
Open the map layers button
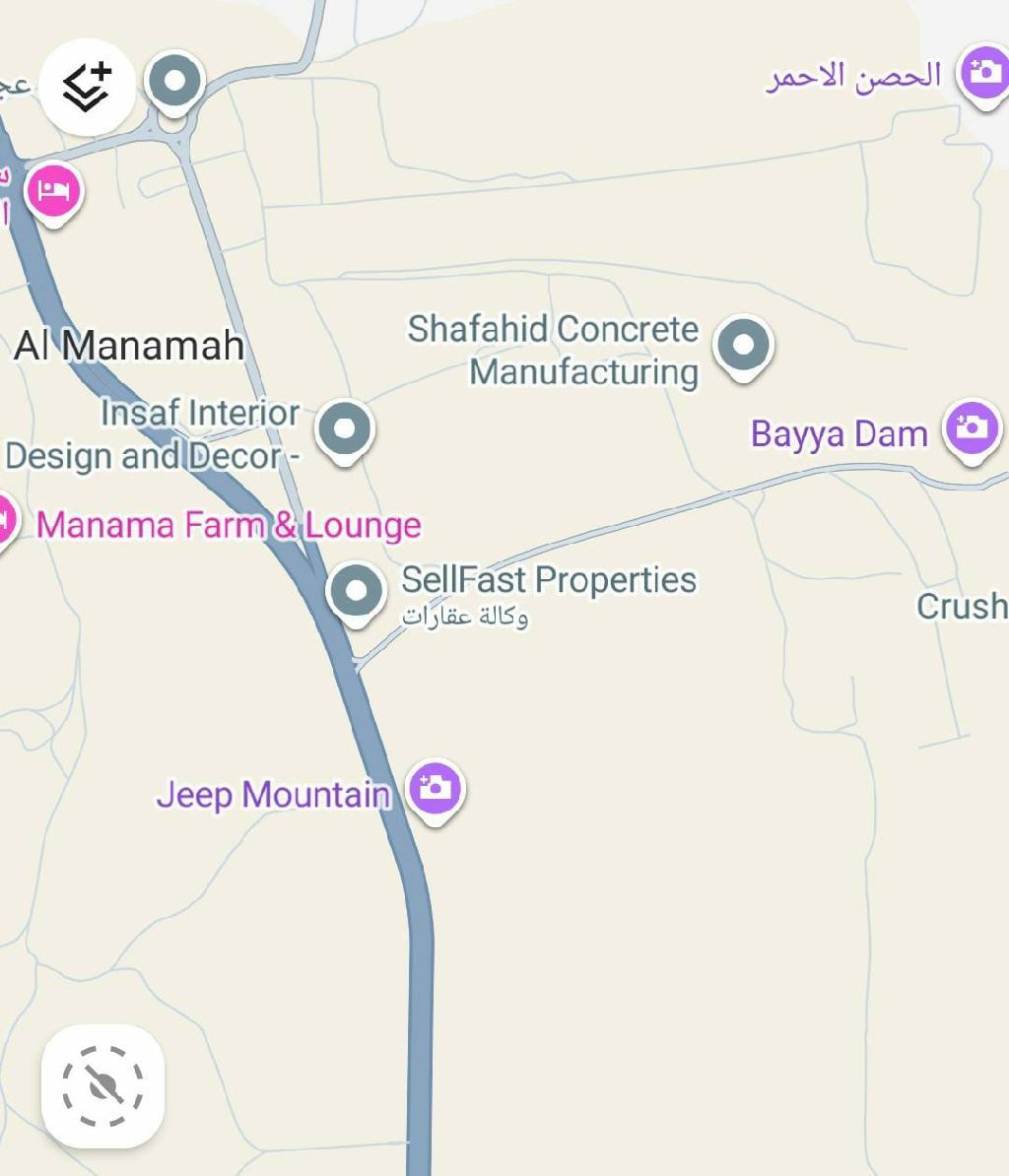click(87, 87)
